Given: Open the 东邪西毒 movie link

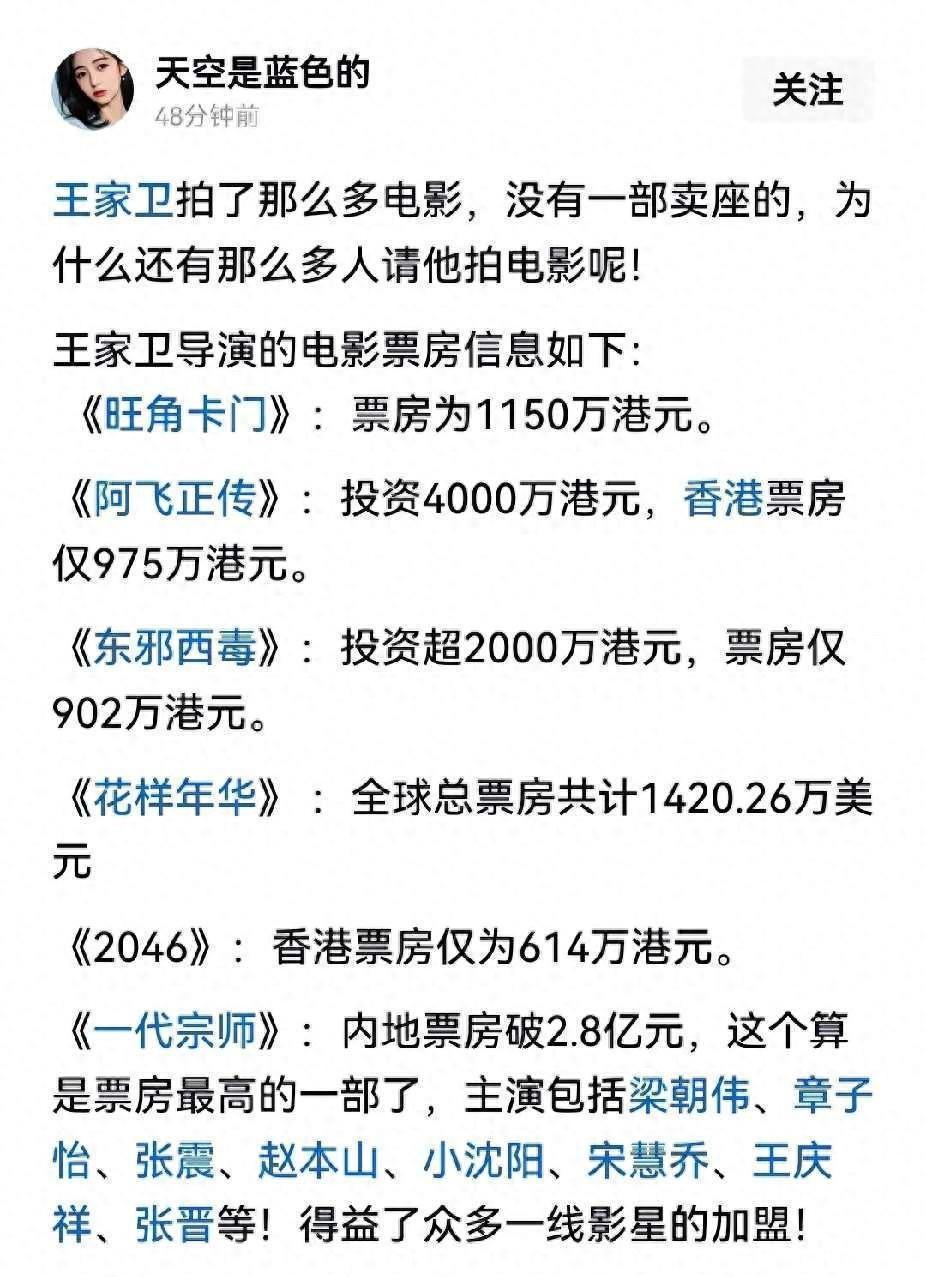Looking at the screenshot, I should (x=177, y=650).
